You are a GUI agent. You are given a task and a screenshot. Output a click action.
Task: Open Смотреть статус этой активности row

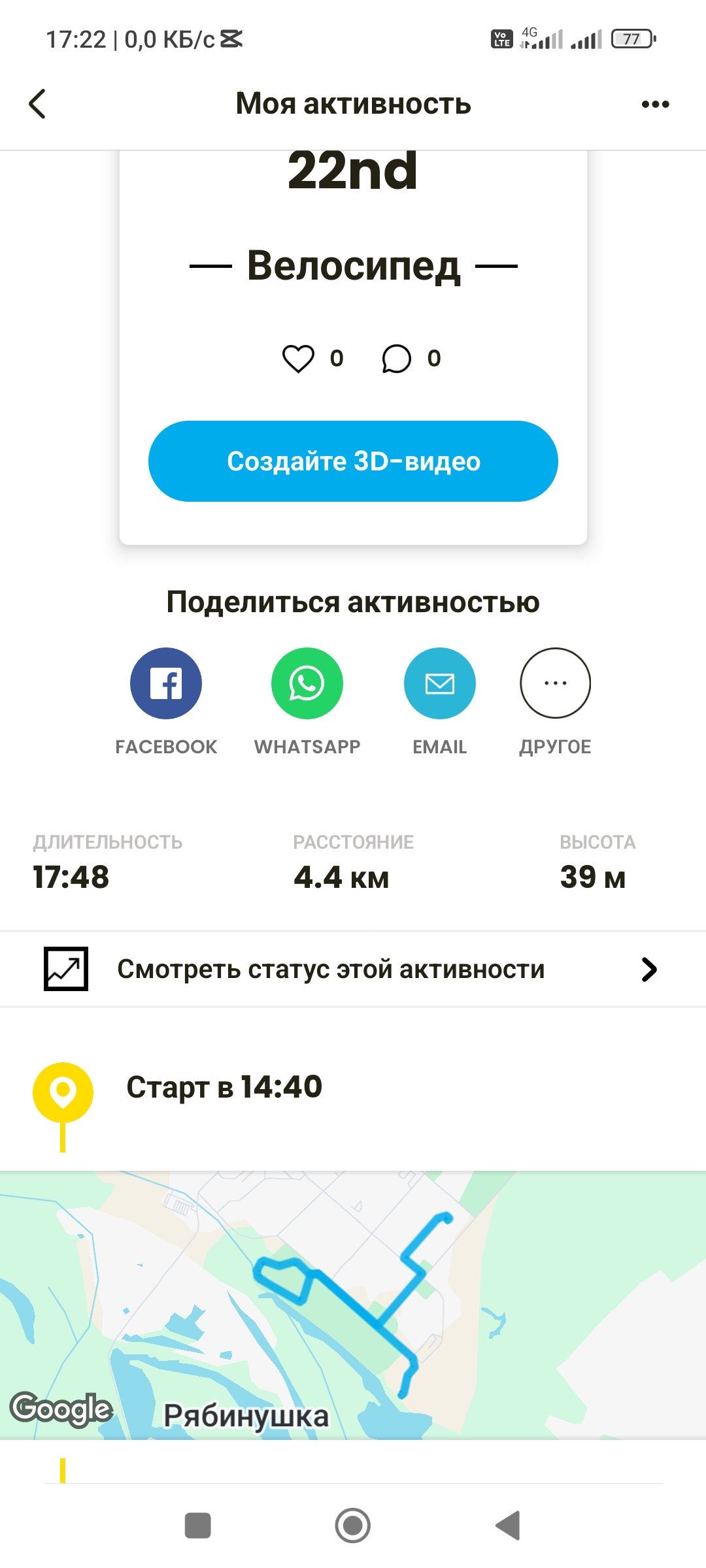tap(353, 969)
